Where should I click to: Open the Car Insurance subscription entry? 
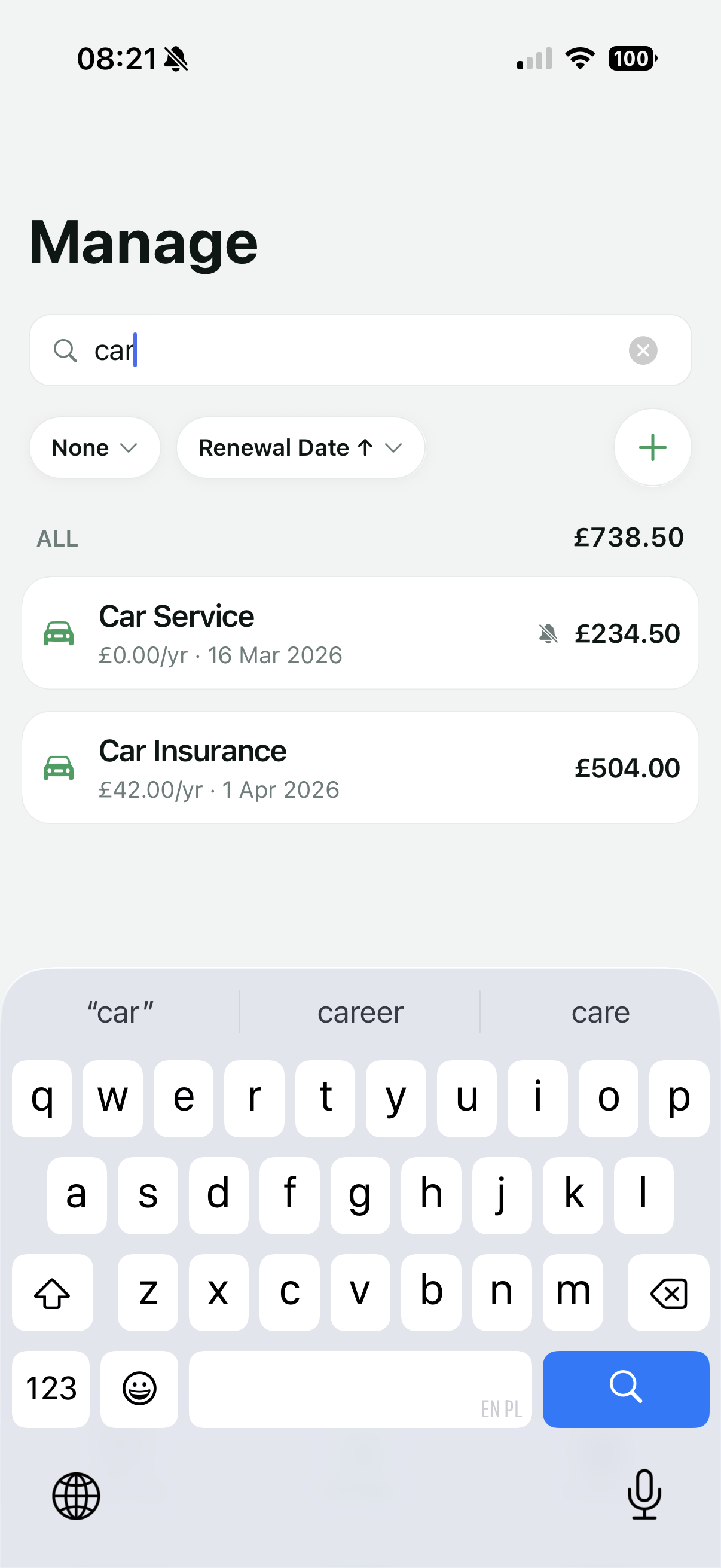(360, 768)
